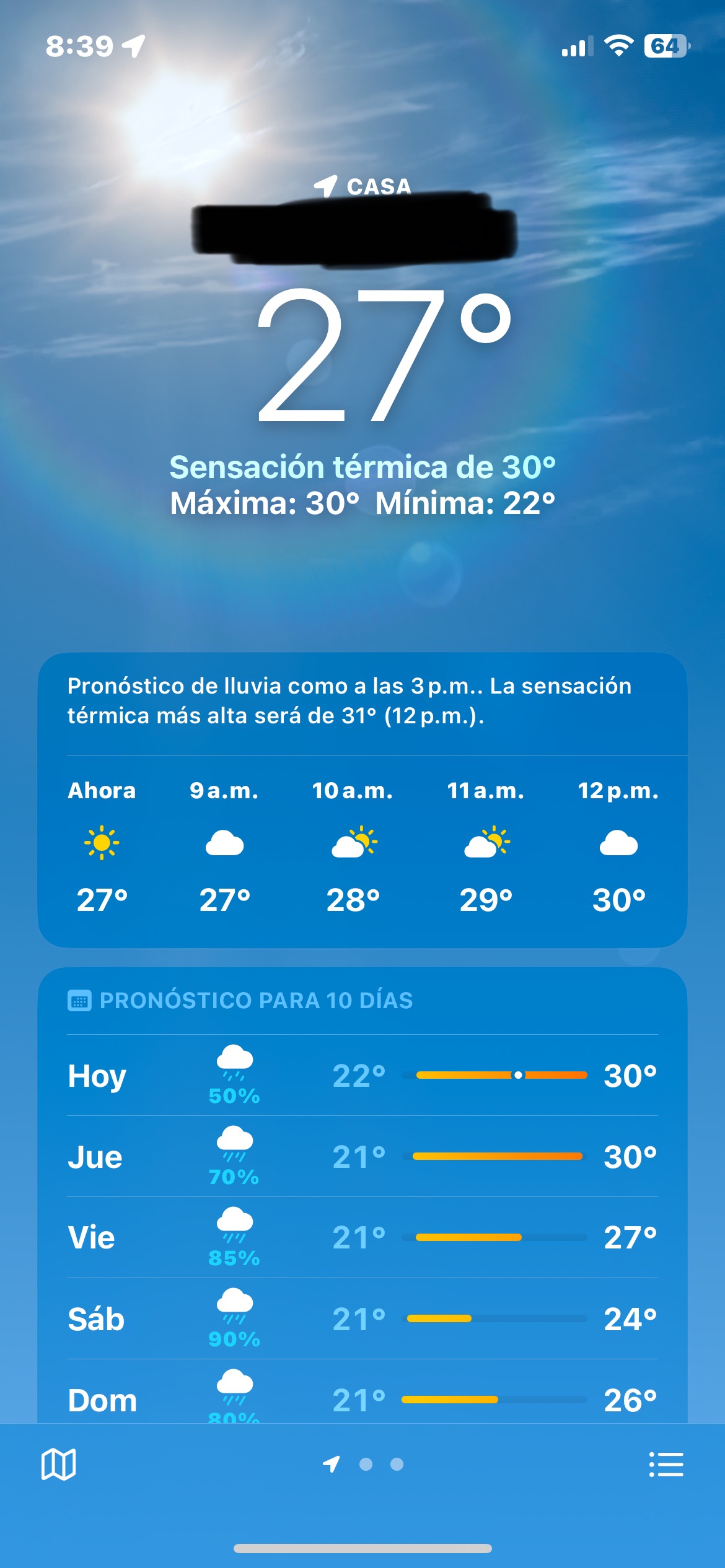Open Hoy forecast details
Image resolution: width=725 pixels, height=1568 pixels.
(x=362, y=1076)
